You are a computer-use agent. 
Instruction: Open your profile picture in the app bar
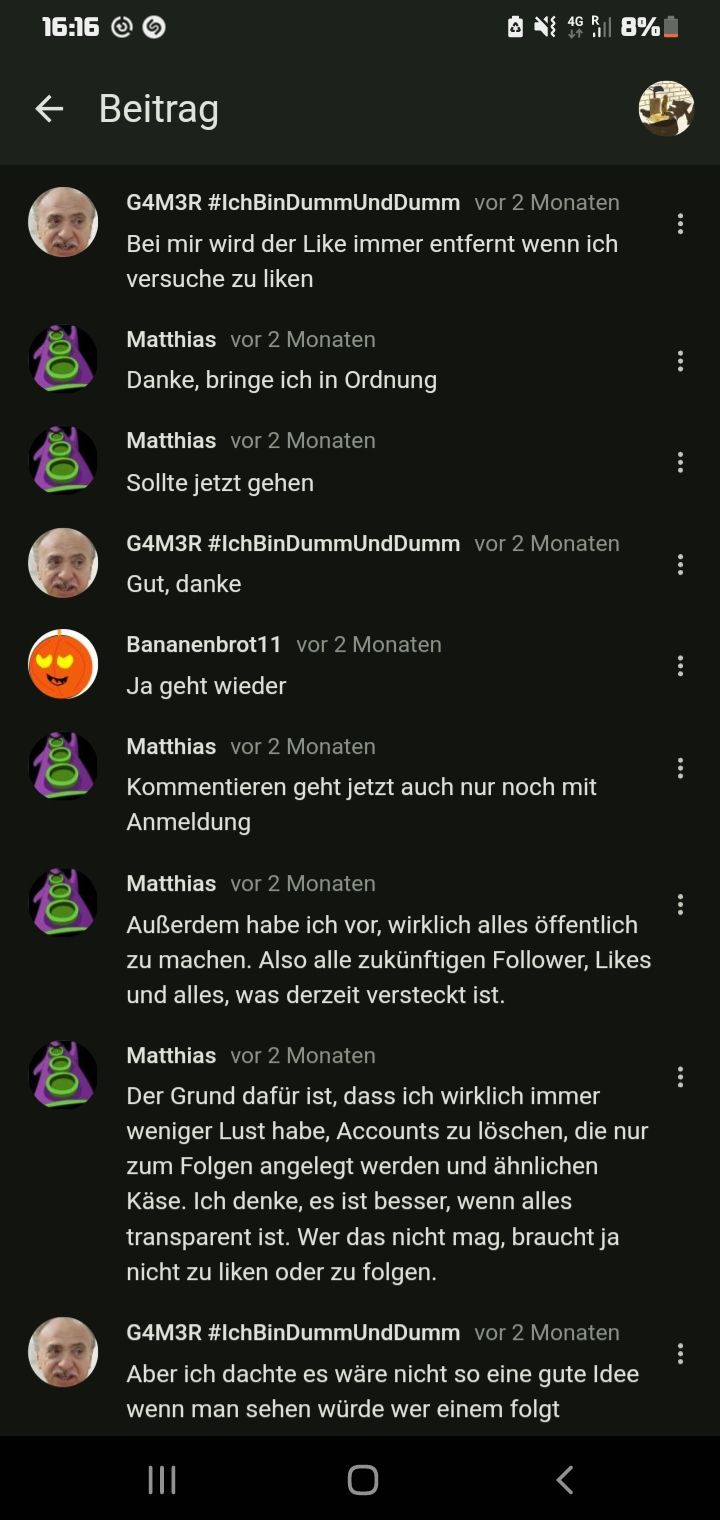pos(666,109)
